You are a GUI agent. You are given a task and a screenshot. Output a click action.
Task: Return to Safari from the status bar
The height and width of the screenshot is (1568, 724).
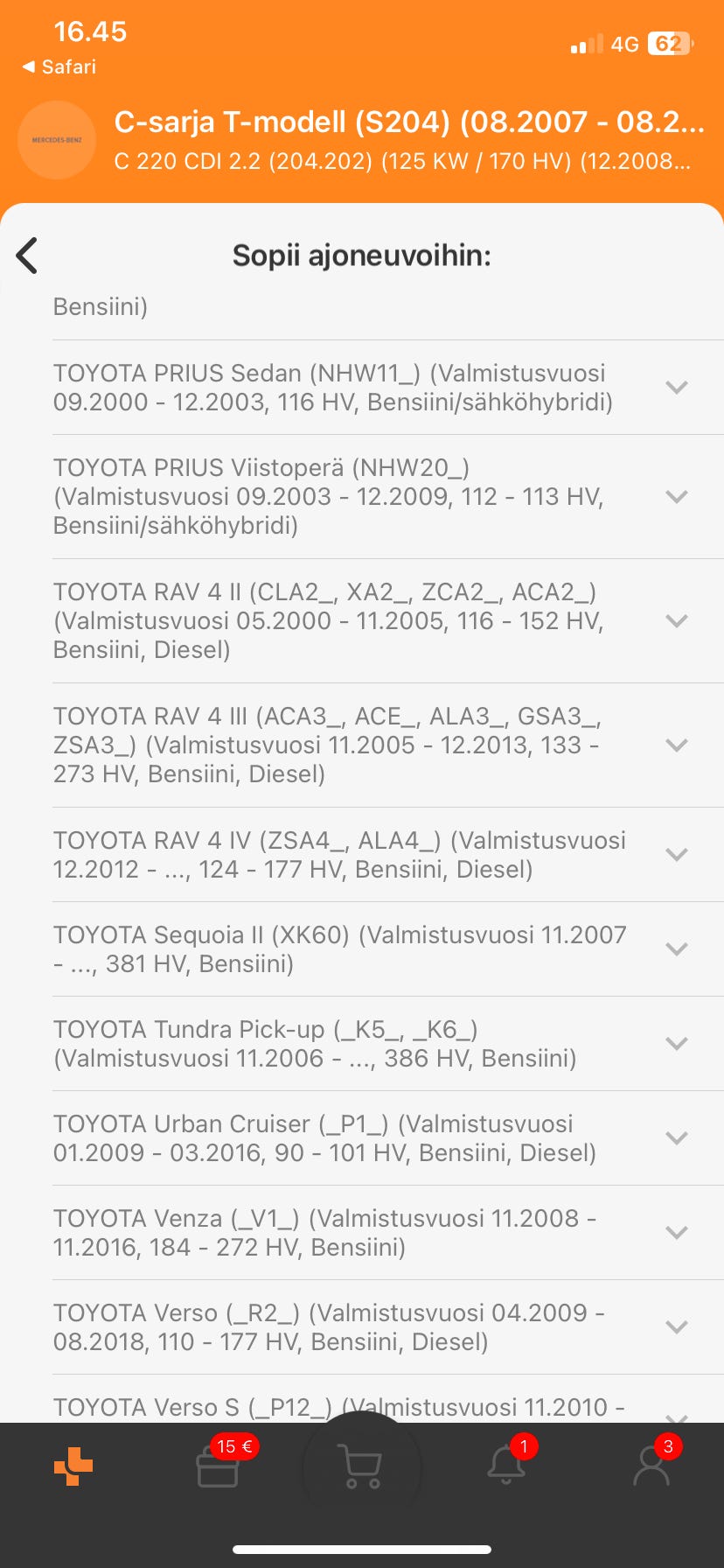pos(59,66)
